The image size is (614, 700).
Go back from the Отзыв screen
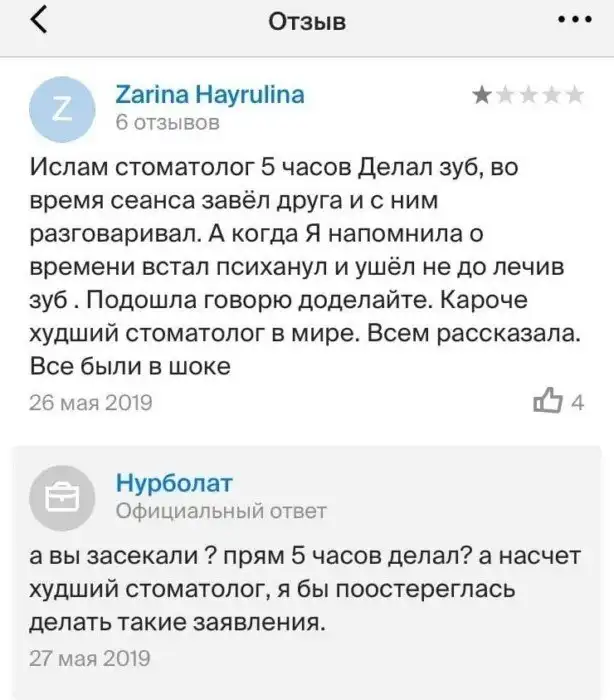[x=37, y=22]
